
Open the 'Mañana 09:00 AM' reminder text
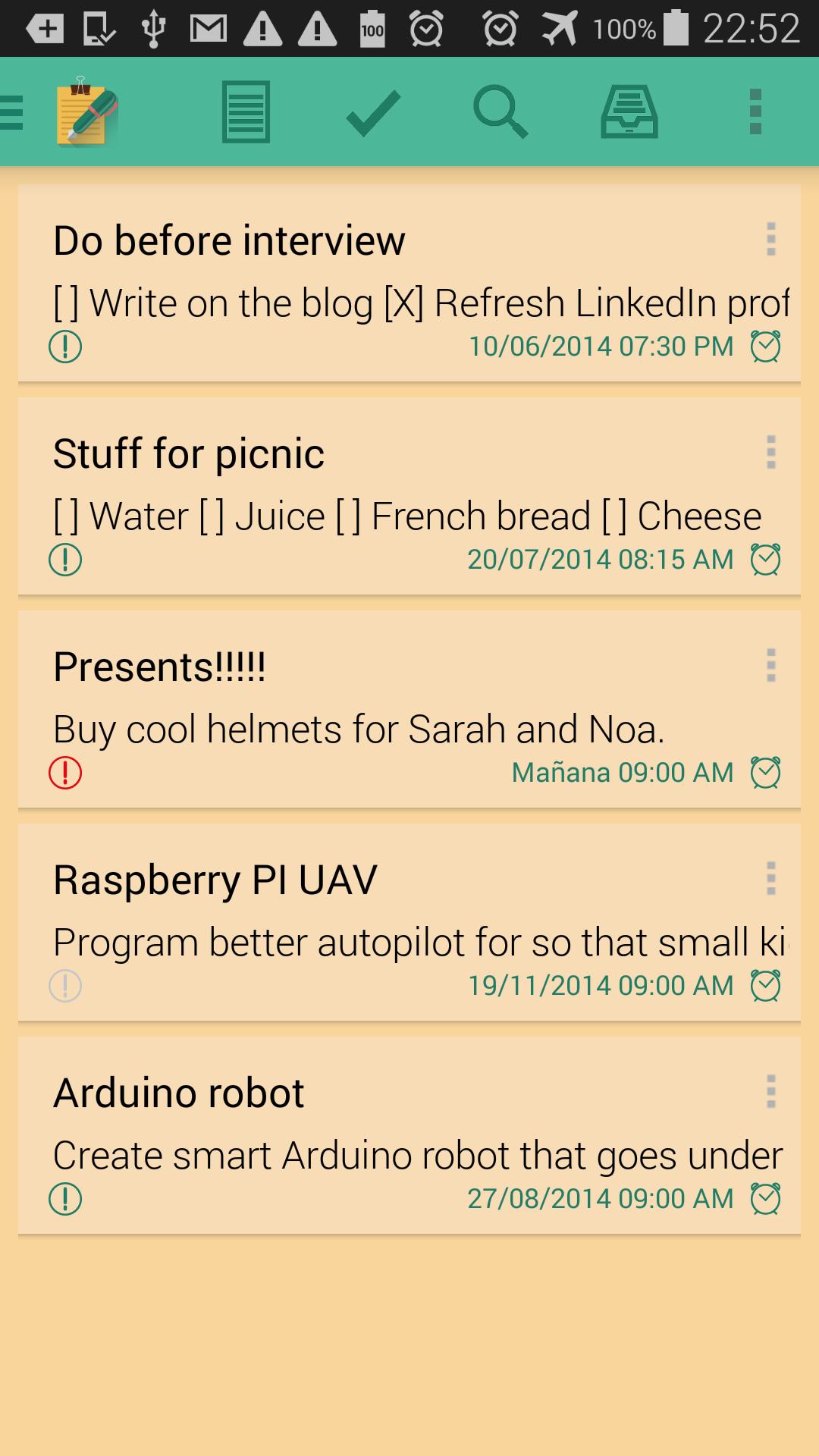(x=620, y=772)
